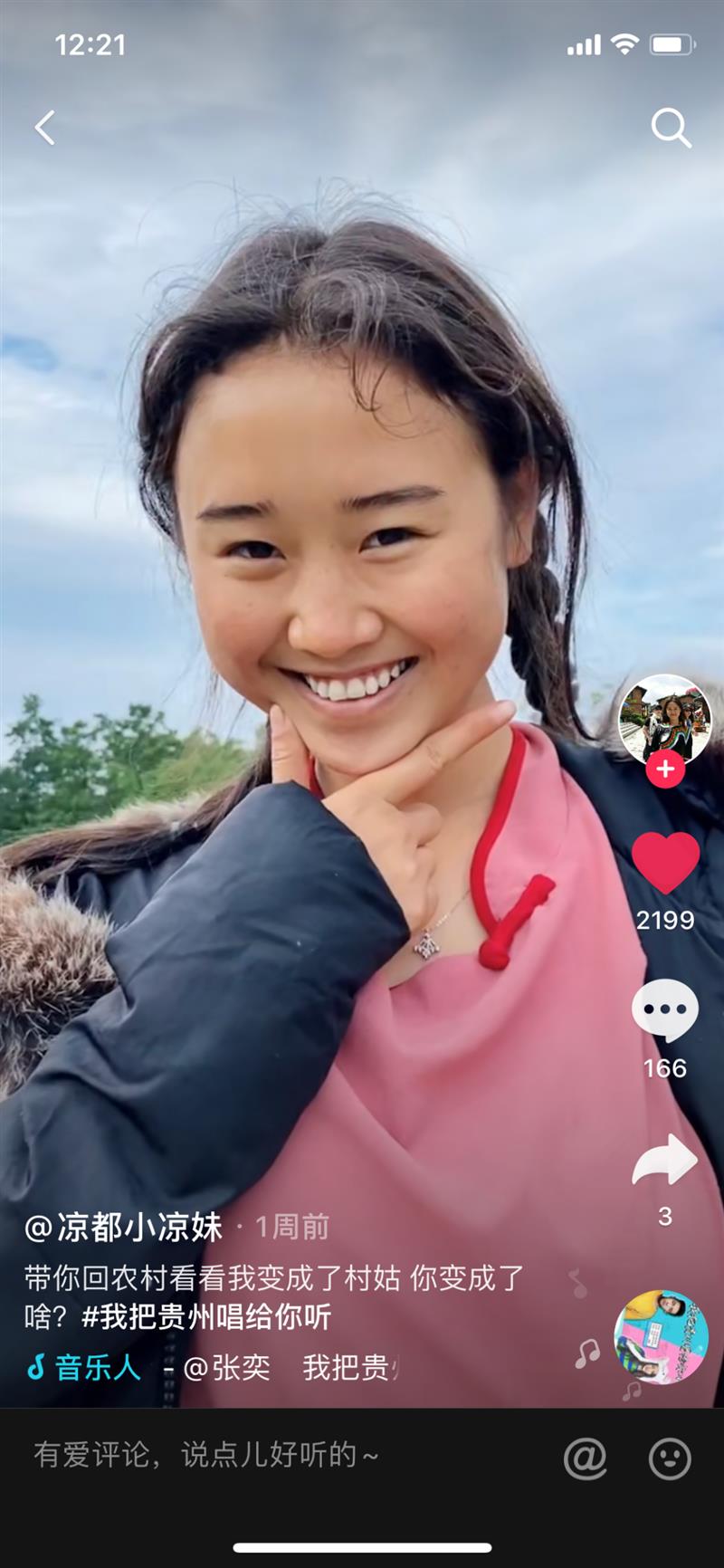Open the spinning music disc
The width and height of the screenshot is (724, 1568).
662,1337
